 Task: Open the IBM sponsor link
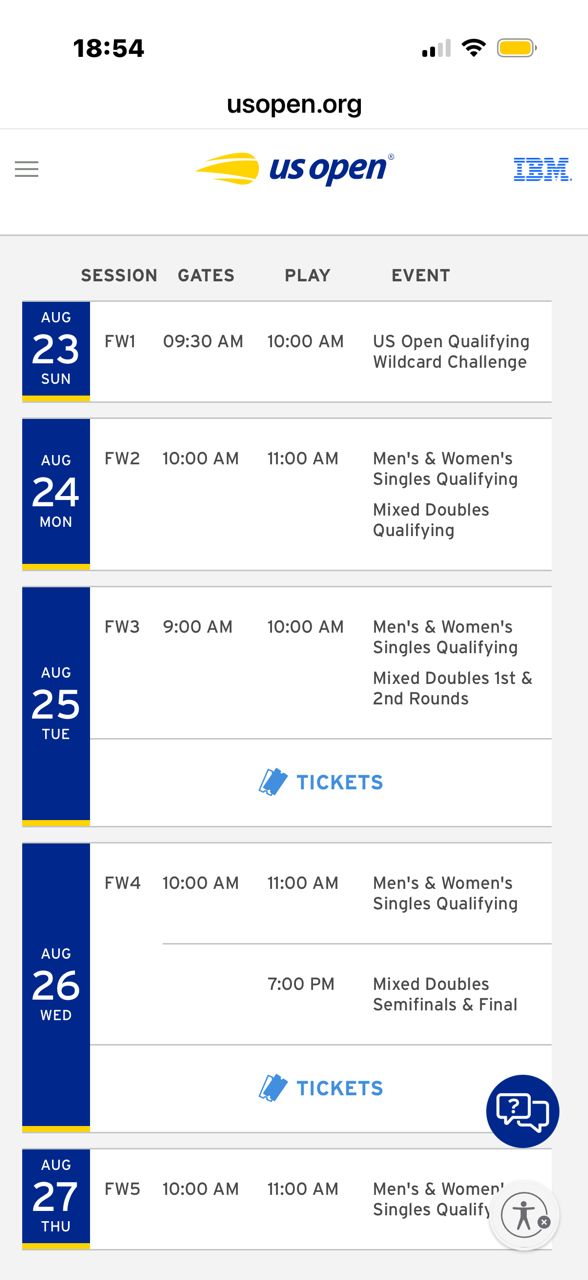click(x=542, y=169)
